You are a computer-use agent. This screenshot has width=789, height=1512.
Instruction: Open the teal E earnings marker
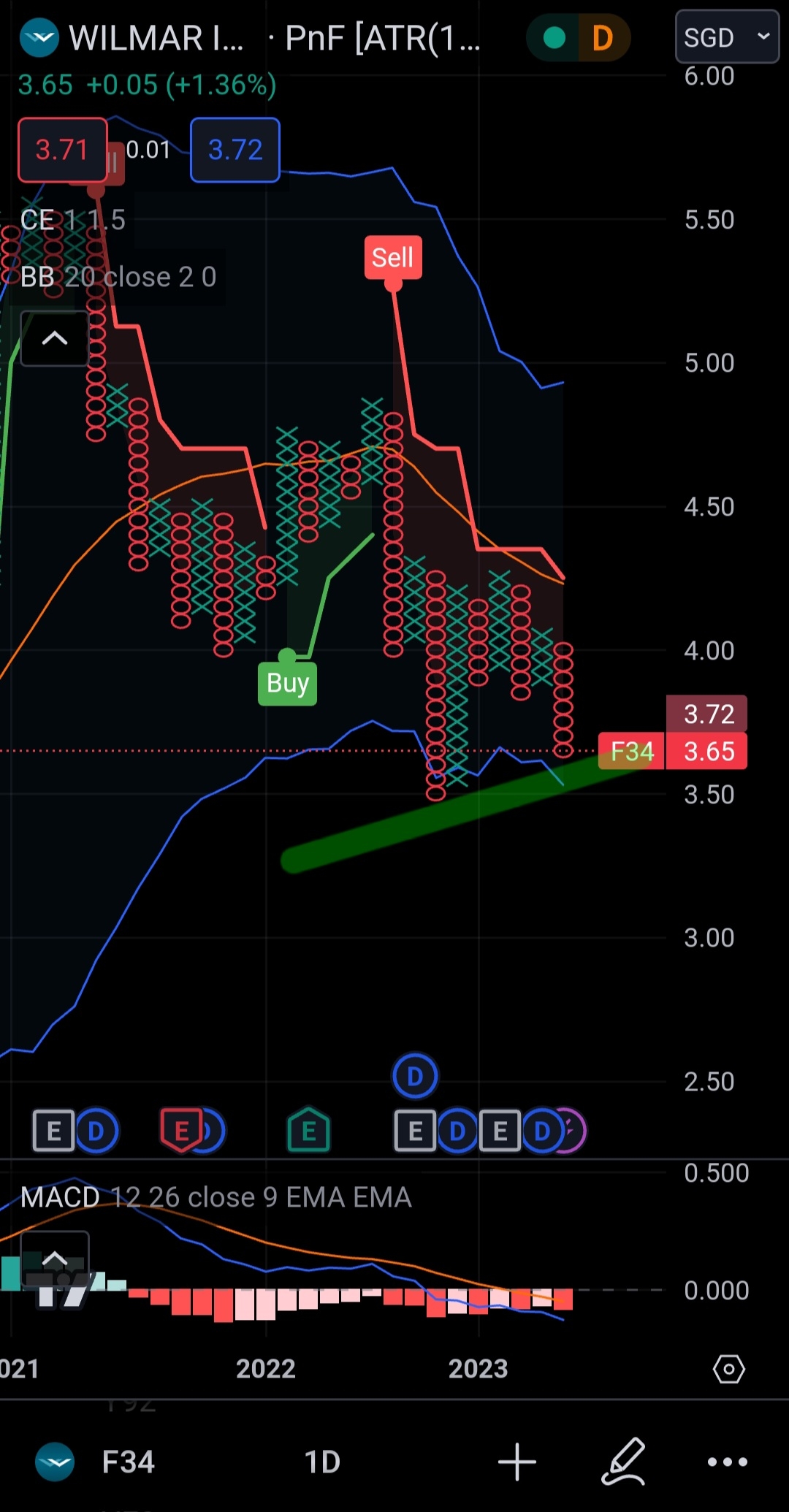click(x=308, y=1131)
